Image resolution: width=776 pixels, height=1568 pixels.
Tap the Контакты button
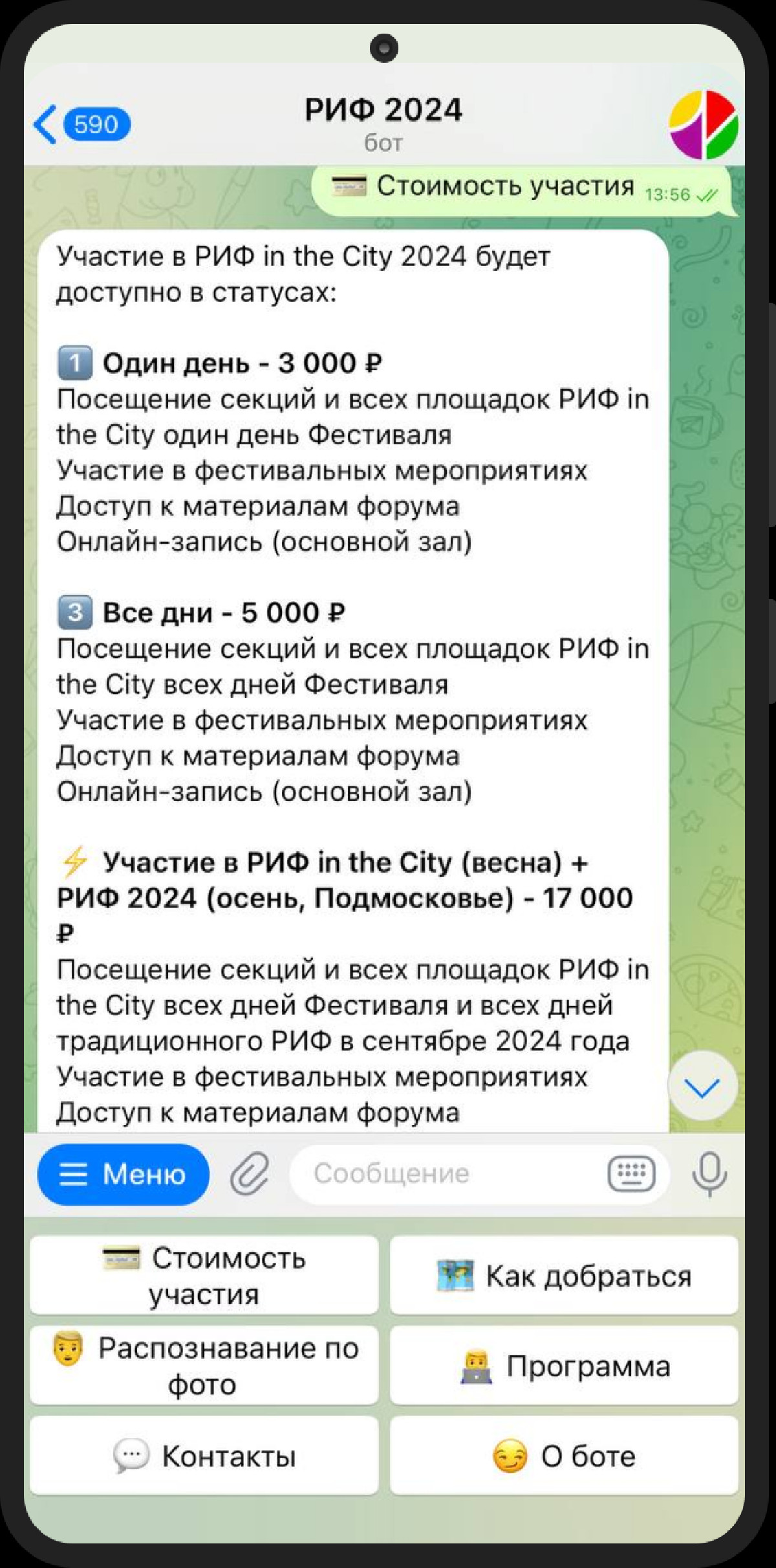coord(204,1456)
